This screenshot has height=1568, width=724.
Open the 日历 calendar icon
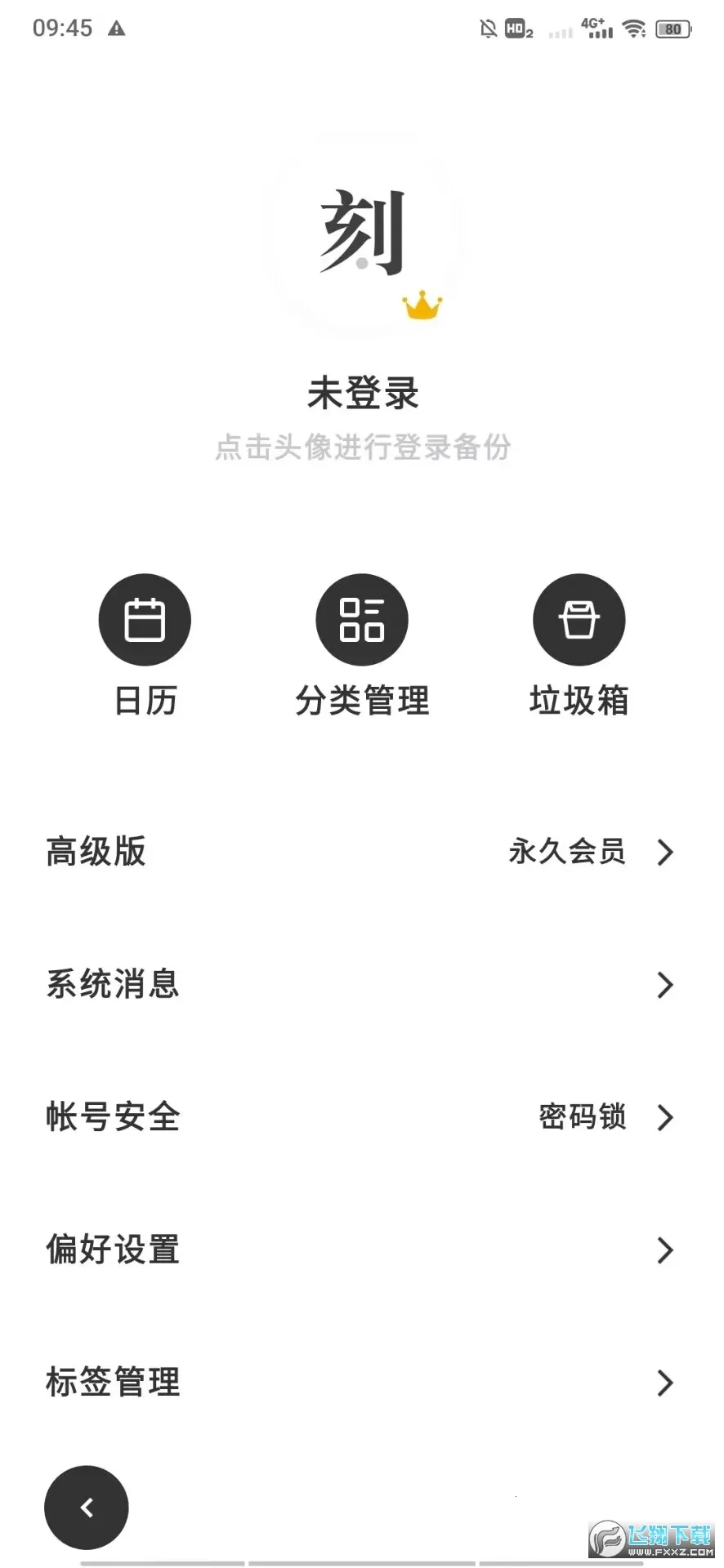(145, 619)
